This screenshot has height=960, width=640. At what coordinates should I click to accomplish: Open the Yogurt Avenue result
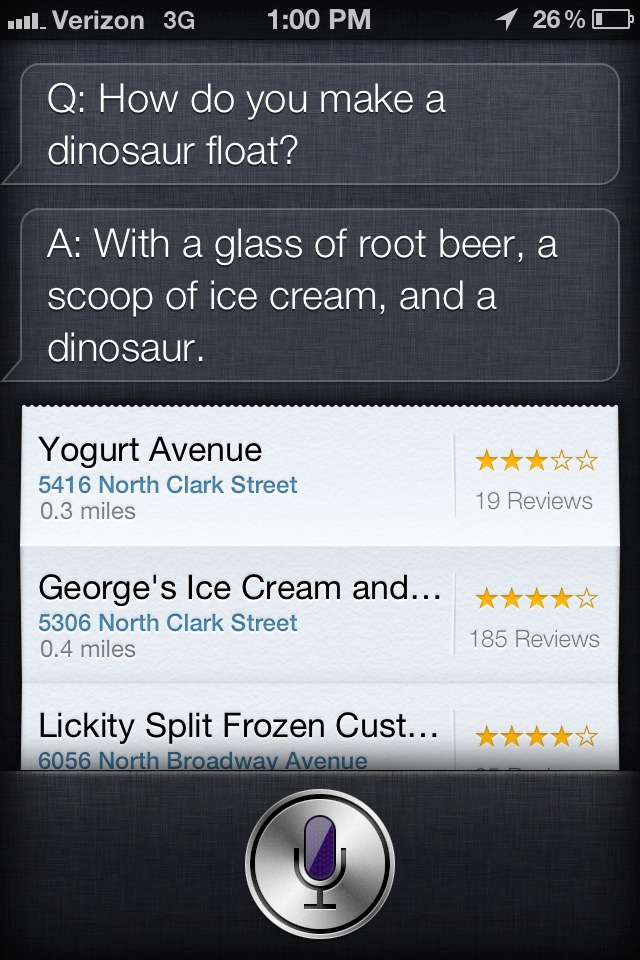(240, 478)
